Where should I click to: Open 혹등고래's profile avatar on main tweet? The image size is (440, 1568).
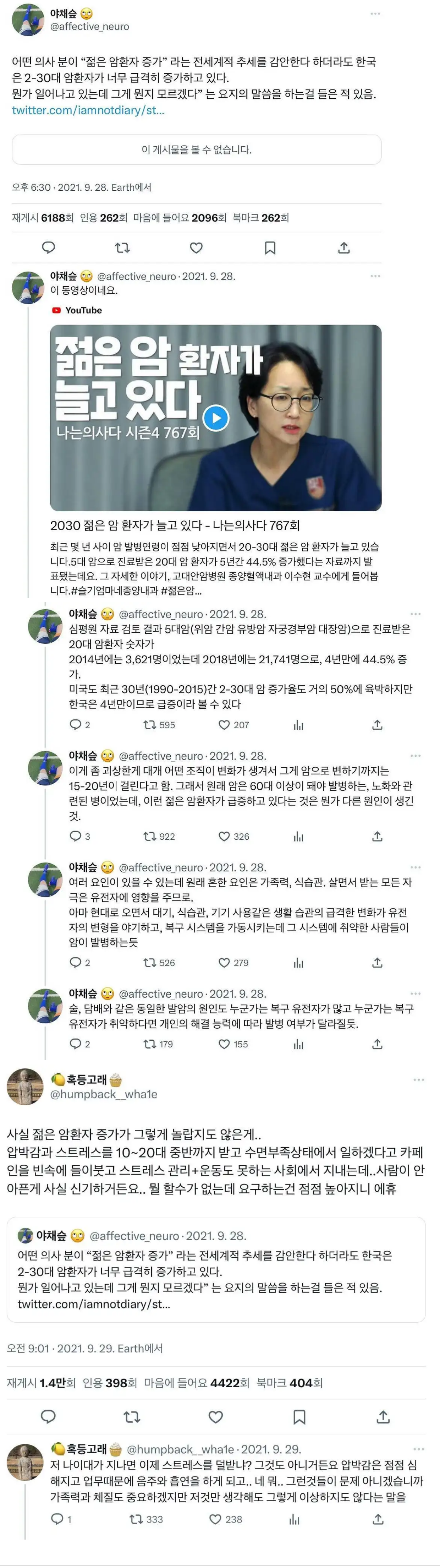[x=25, y=1087]
